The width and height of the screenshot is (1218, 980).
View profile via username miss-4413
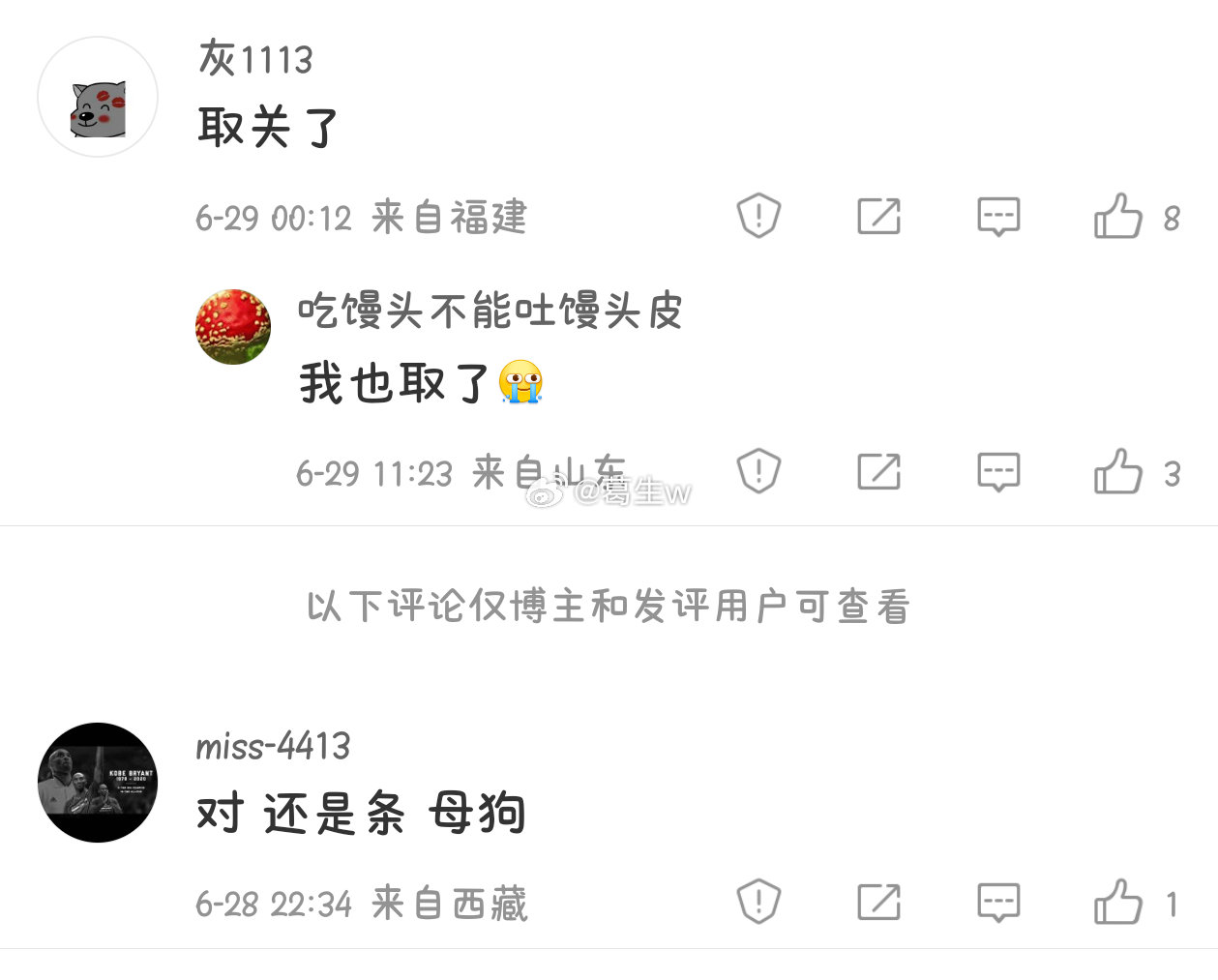click(x=273, y=746)
